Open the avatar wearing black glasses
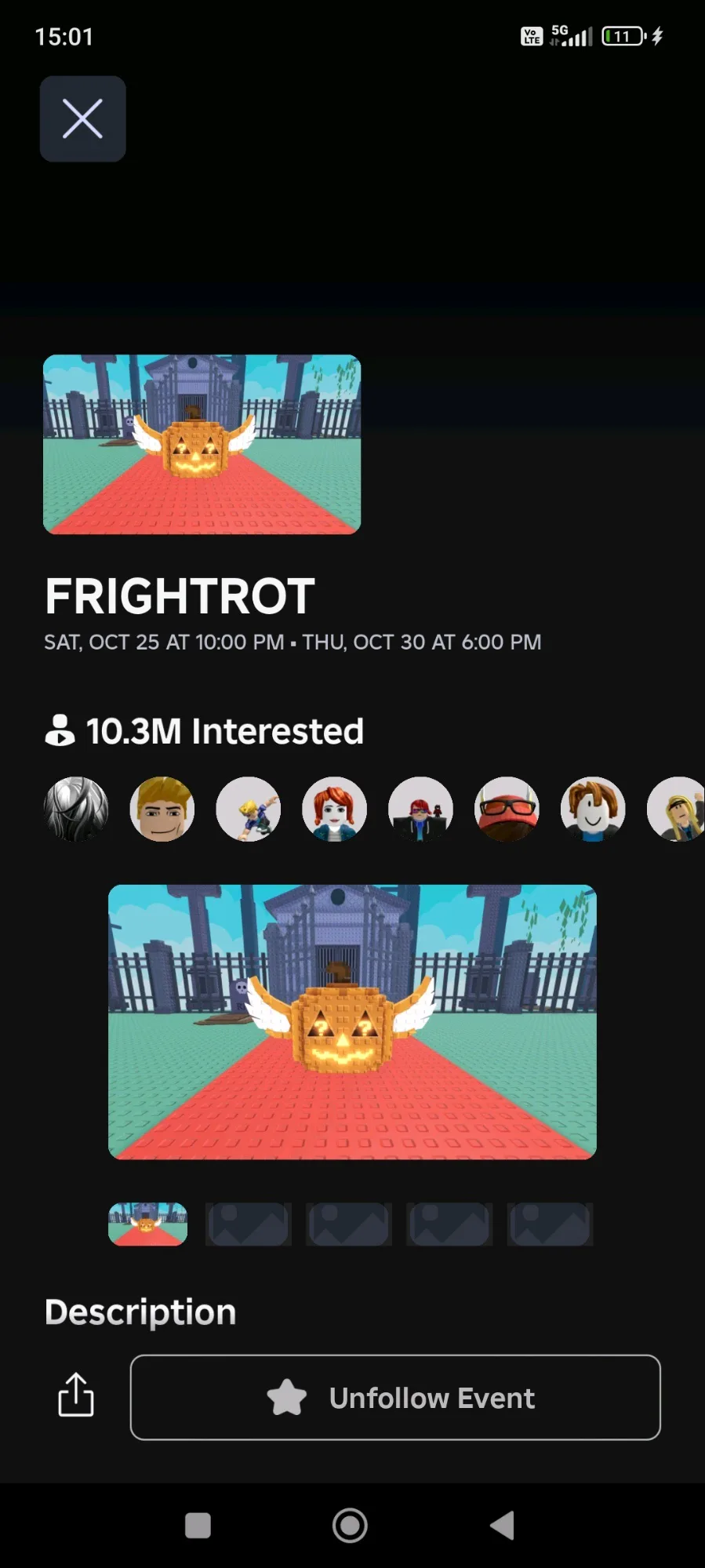The height and width of the screenshot is (1568, 705). click(x=507, y=809)
